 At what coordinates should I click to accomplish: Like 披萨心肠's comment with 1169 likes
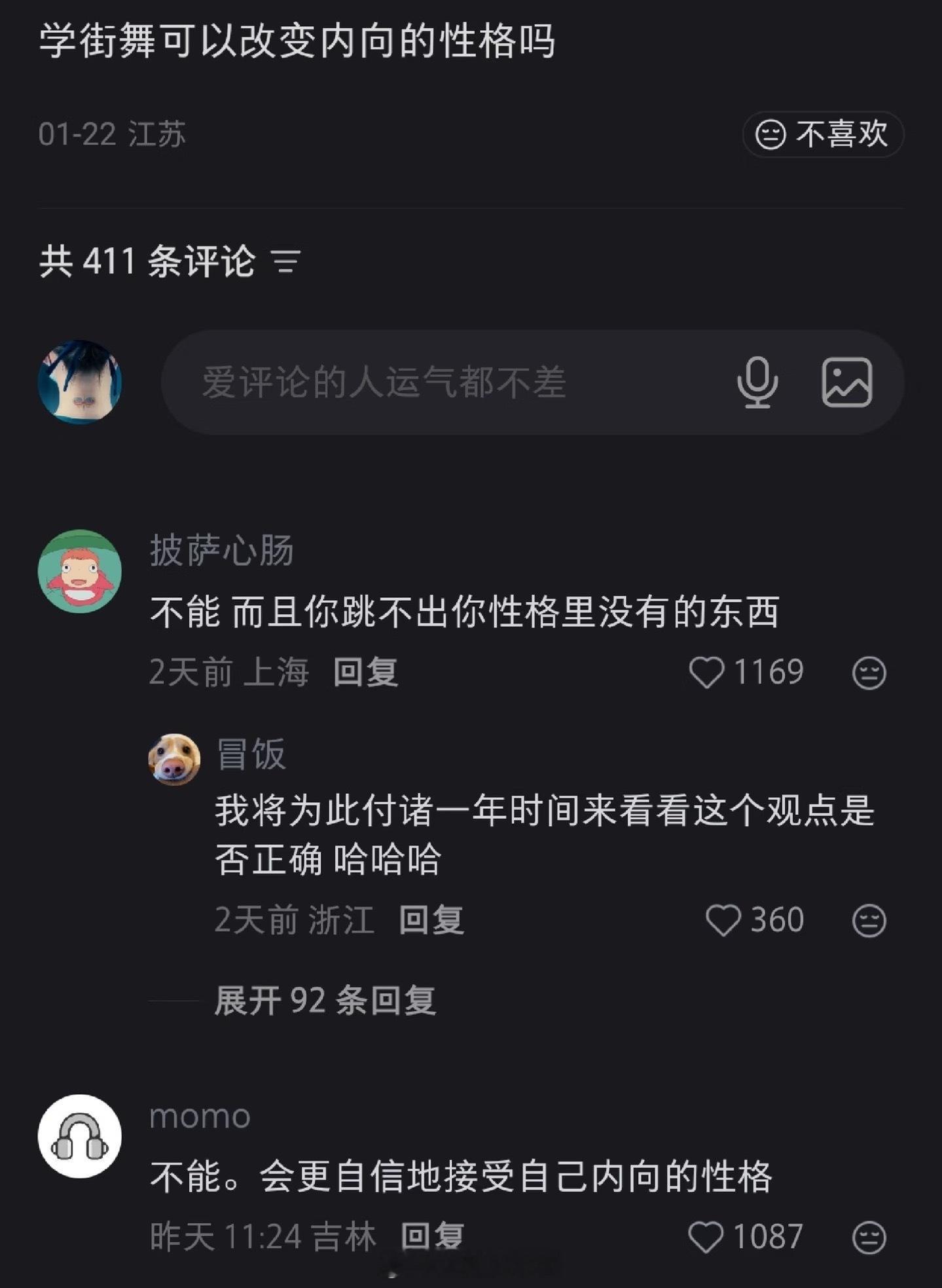point(709,671)
